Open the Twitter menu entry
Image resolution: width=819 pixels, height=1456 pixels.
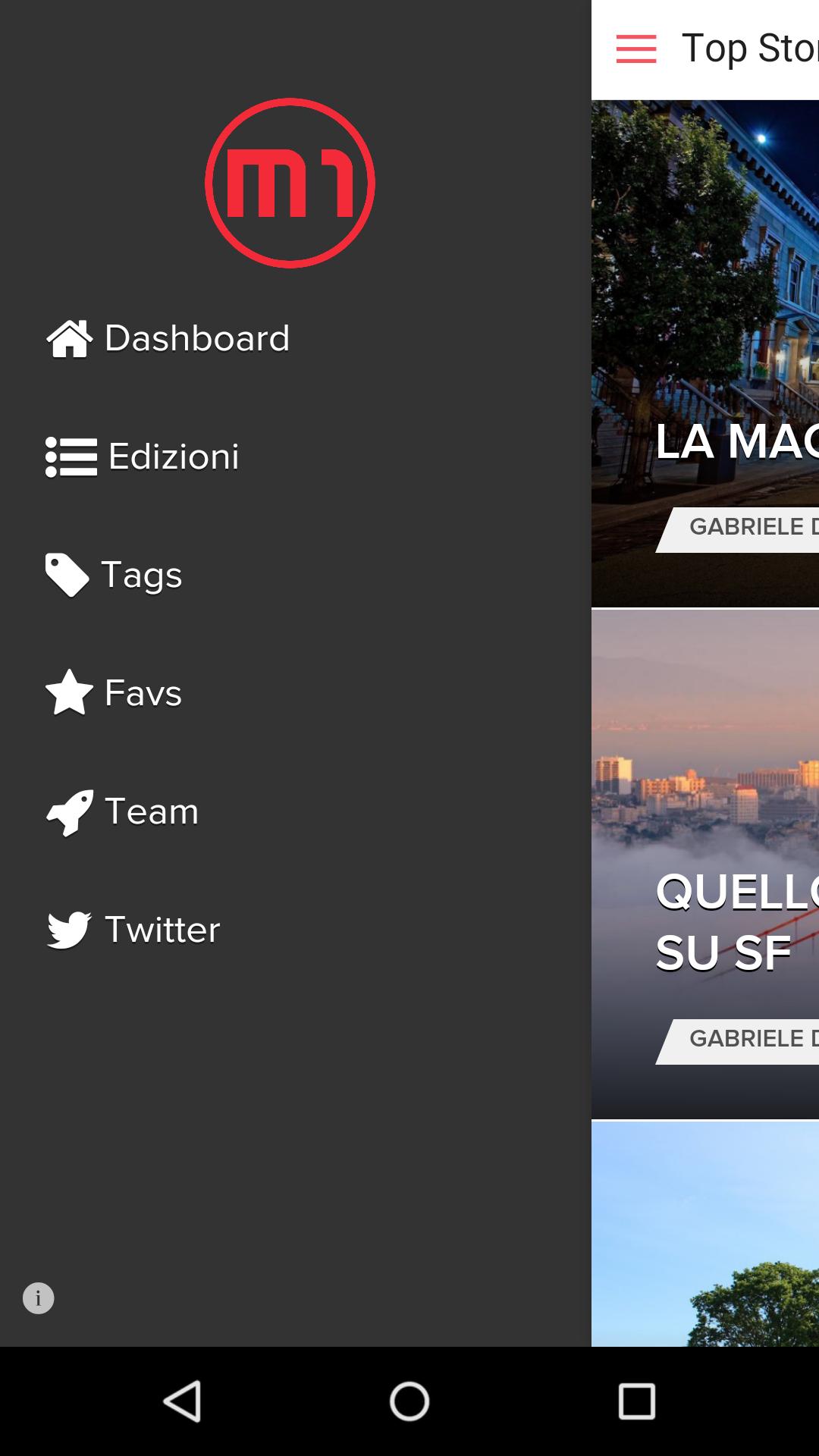coord(133,930)
